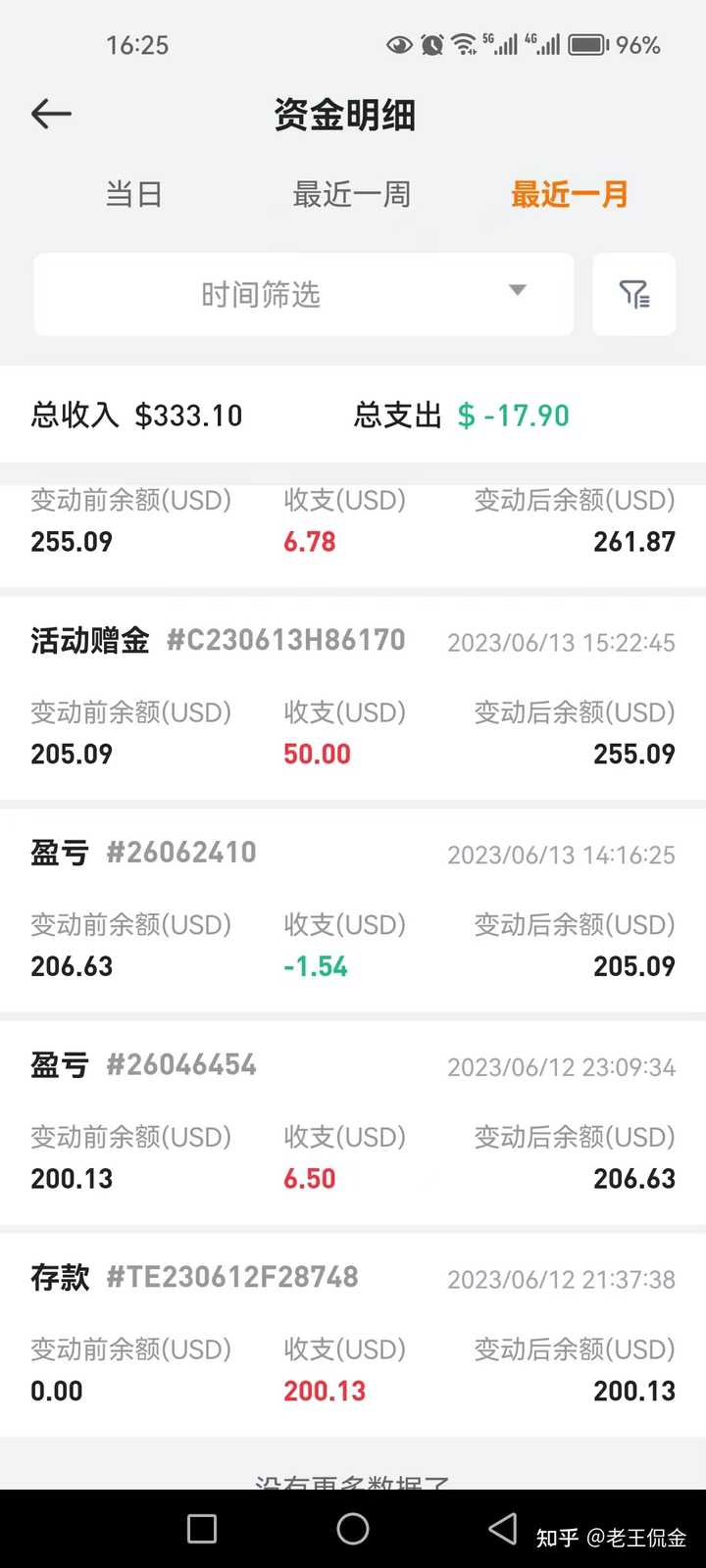Viewport: 706px width, 1568px height.
Task: Open the filter funnel icon
Action: pyautogui.click(x=633, y=295)
